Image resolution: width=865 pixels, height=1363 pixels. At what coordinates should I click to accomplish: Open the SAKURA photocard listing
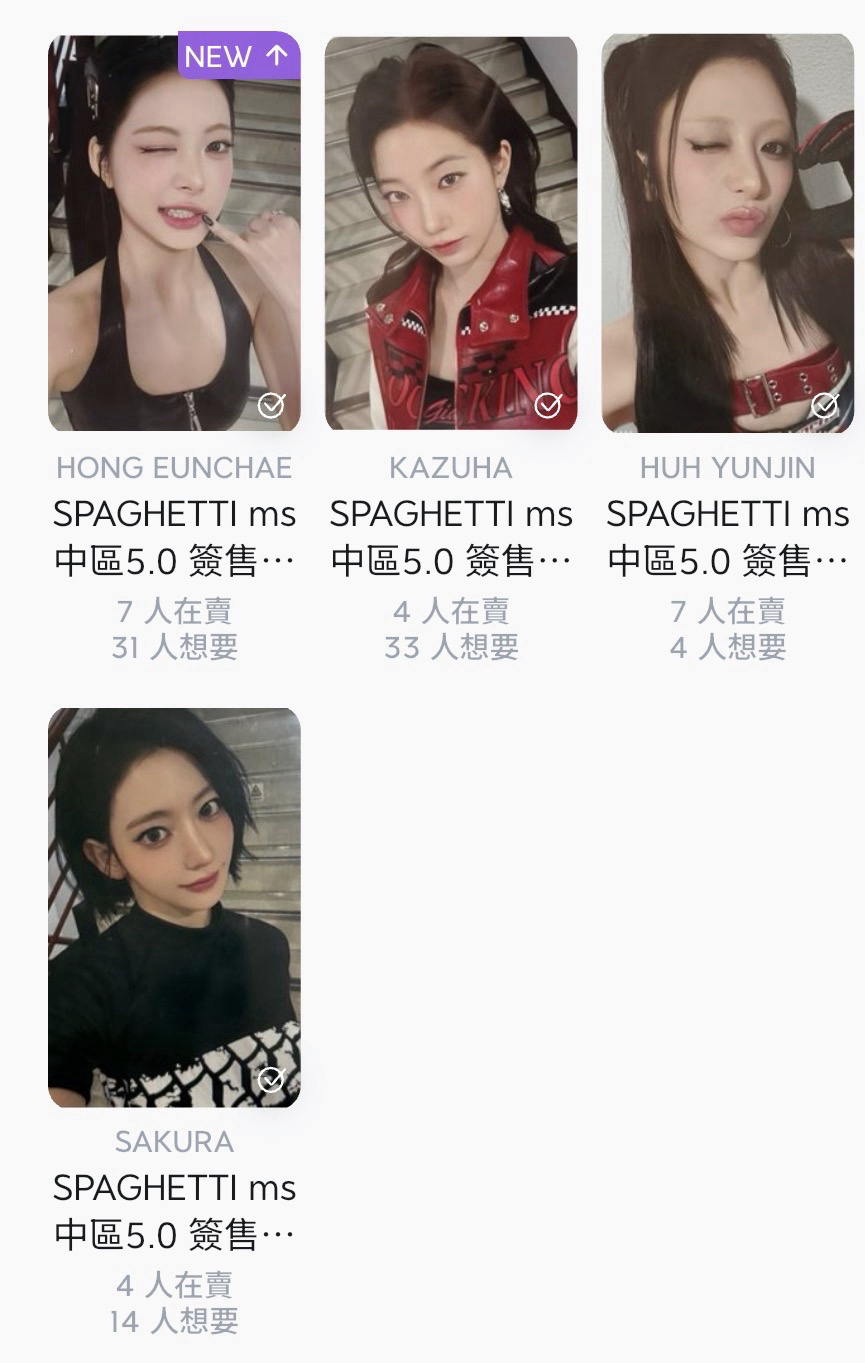pos(174,907)
